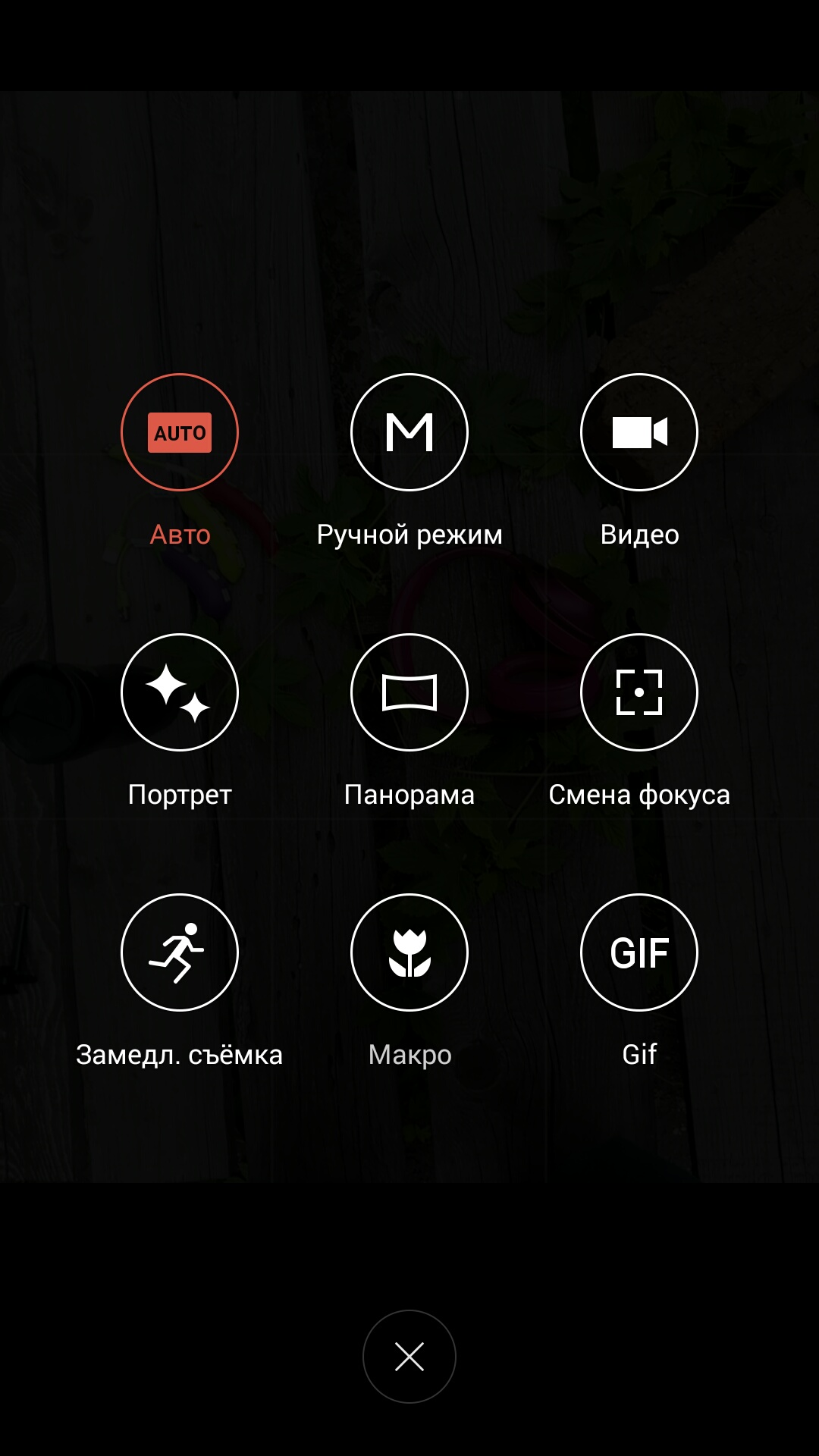Open the Портрет mode
Screen dimensions: 819x1456
[x=180, y=692]
